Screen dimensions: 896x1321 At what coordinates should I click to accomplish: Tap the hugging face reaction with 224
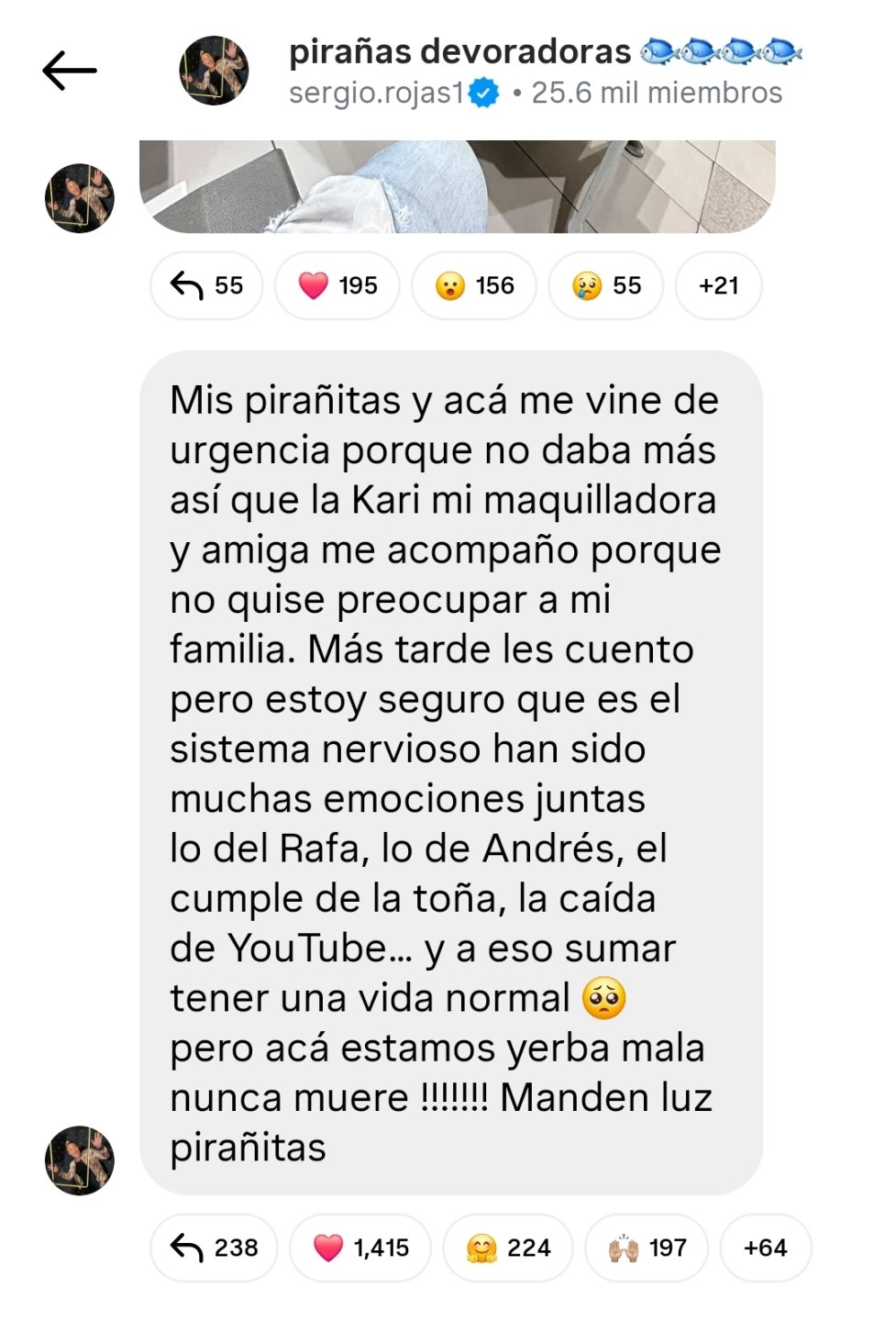click(x=508, y=1248)
